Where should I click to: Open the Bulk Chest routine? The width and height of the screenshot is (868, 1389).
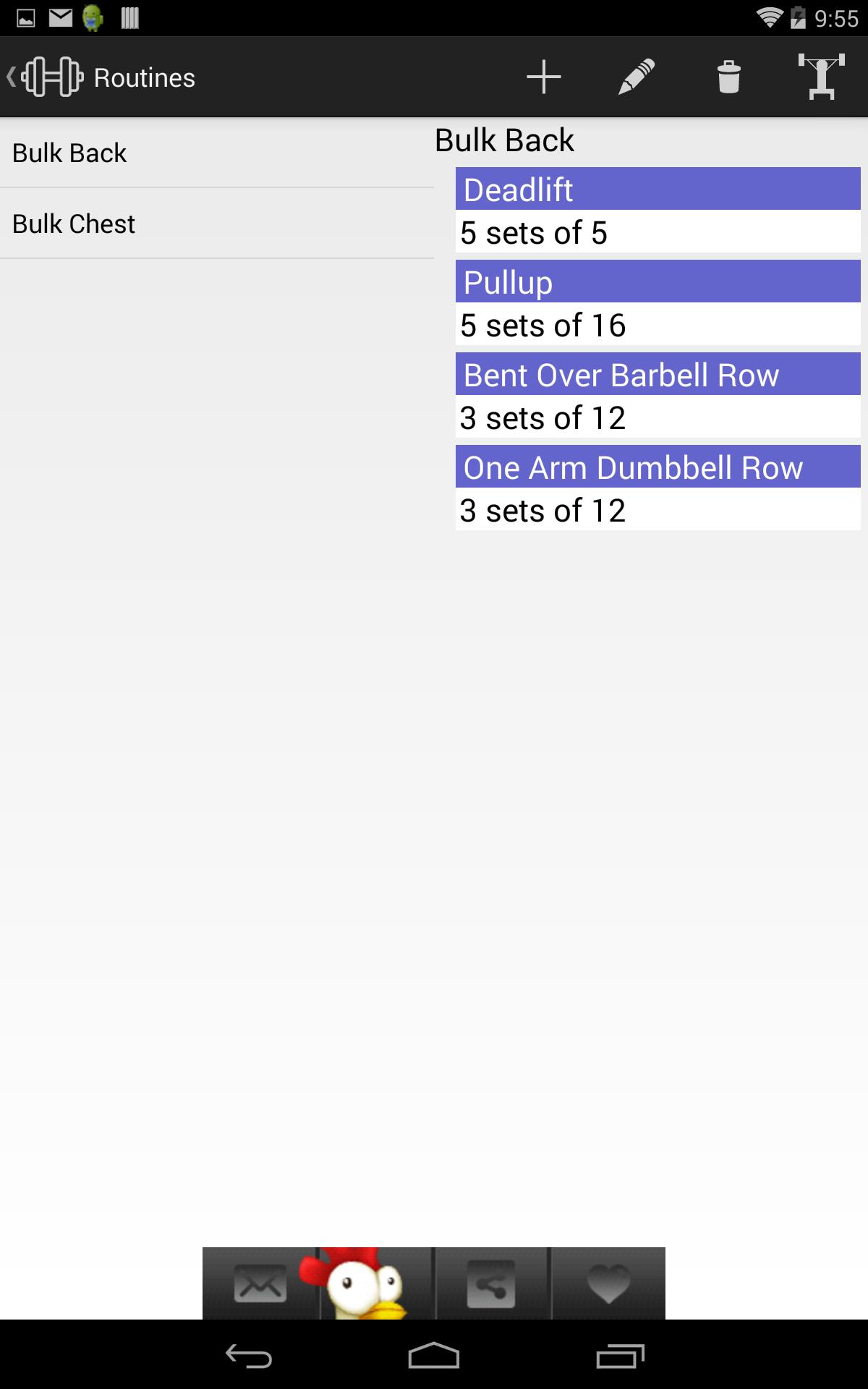217,224
